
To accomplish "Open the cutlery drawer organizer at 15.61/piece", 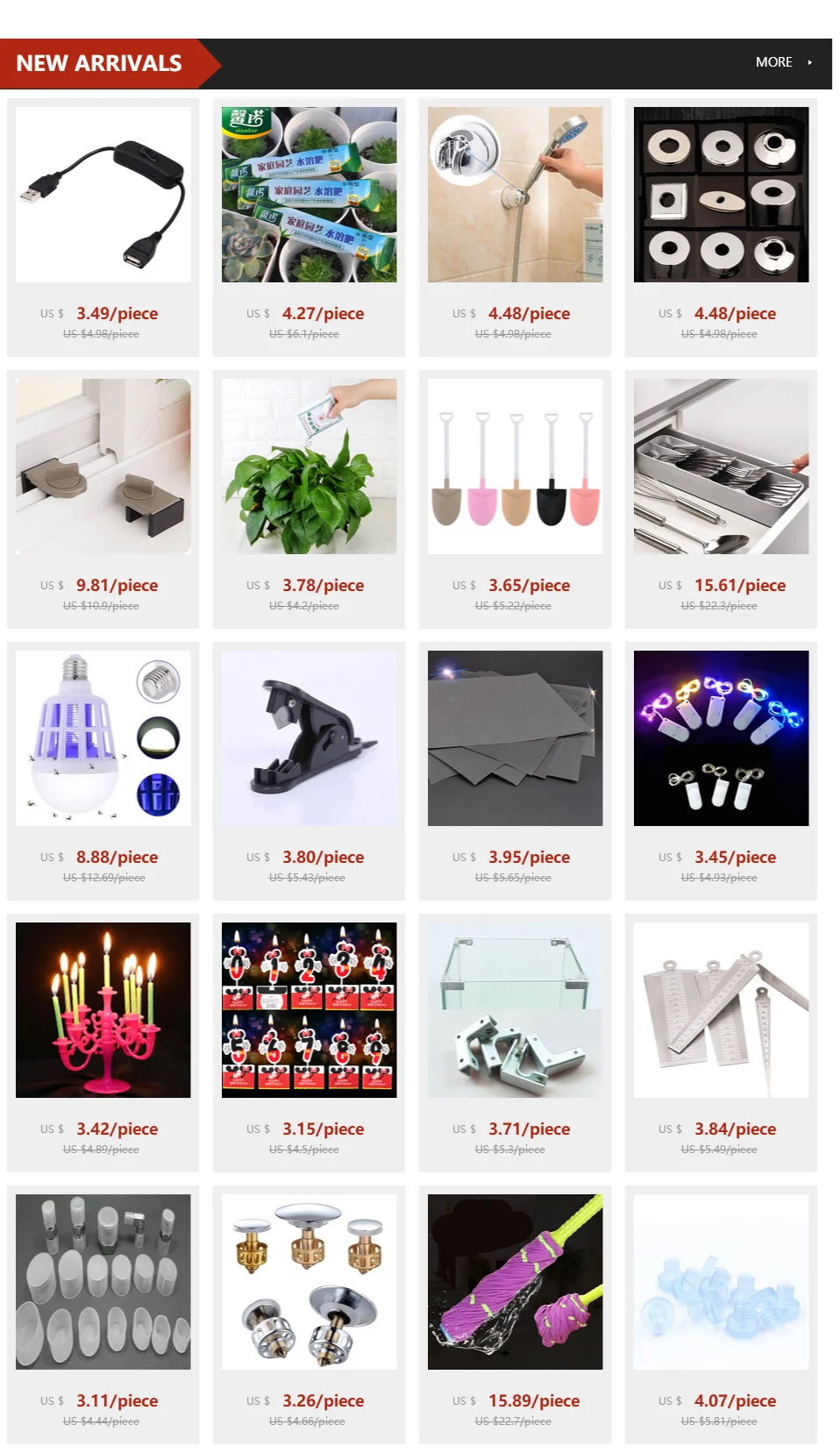I will click(722, 467).
